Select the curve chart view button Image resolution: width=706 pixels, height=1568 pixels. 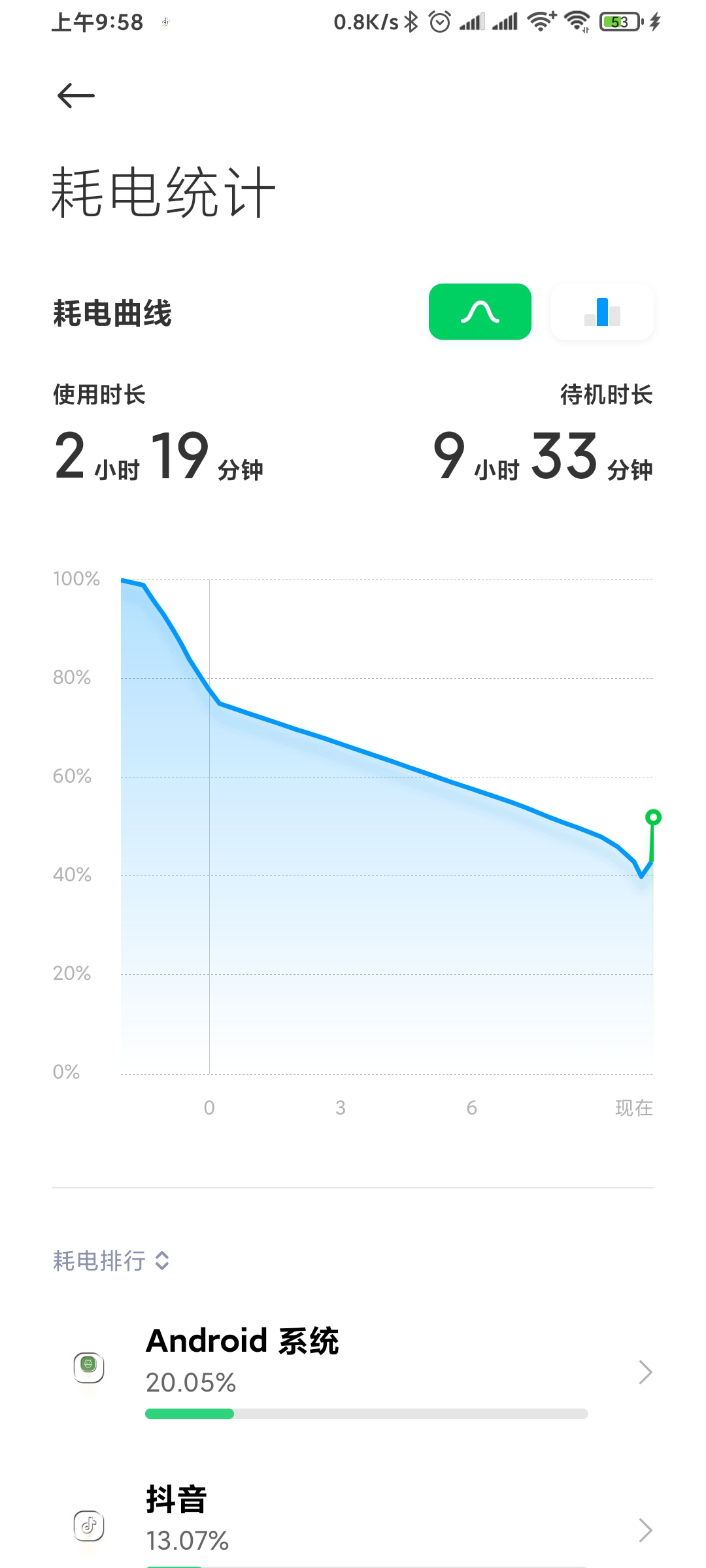[x=480, y=312]
